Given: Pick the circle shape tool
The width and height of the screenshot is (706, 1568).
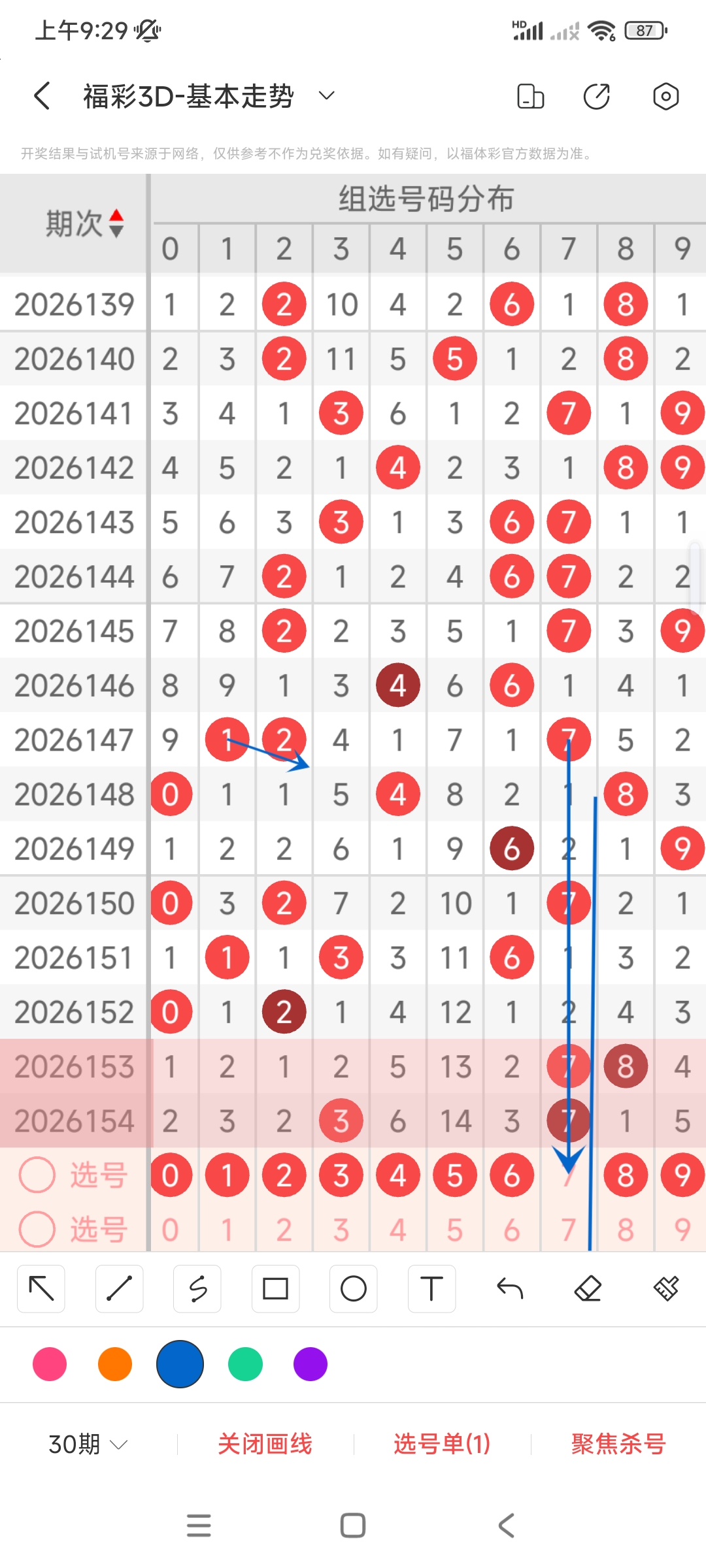Looking at the screenshot, I should pos(354,1288).
